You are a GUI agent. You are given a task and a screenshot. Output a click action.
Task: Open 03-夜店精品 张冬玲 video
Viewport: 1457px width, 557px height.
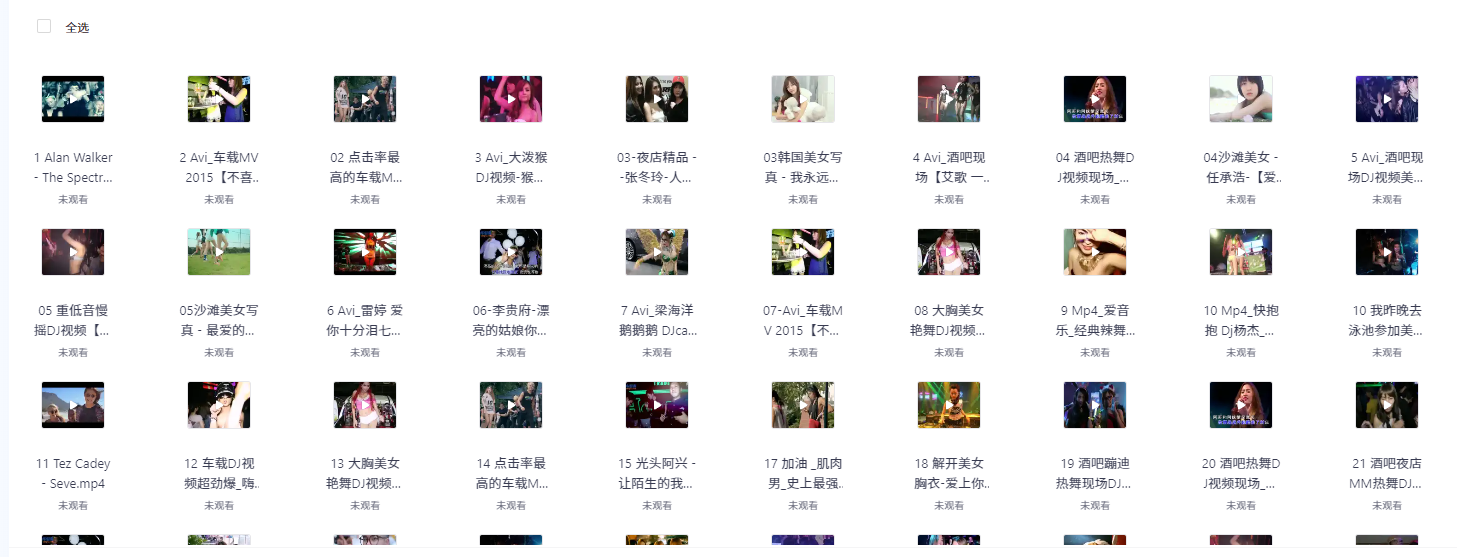click(x=657, y=99)
